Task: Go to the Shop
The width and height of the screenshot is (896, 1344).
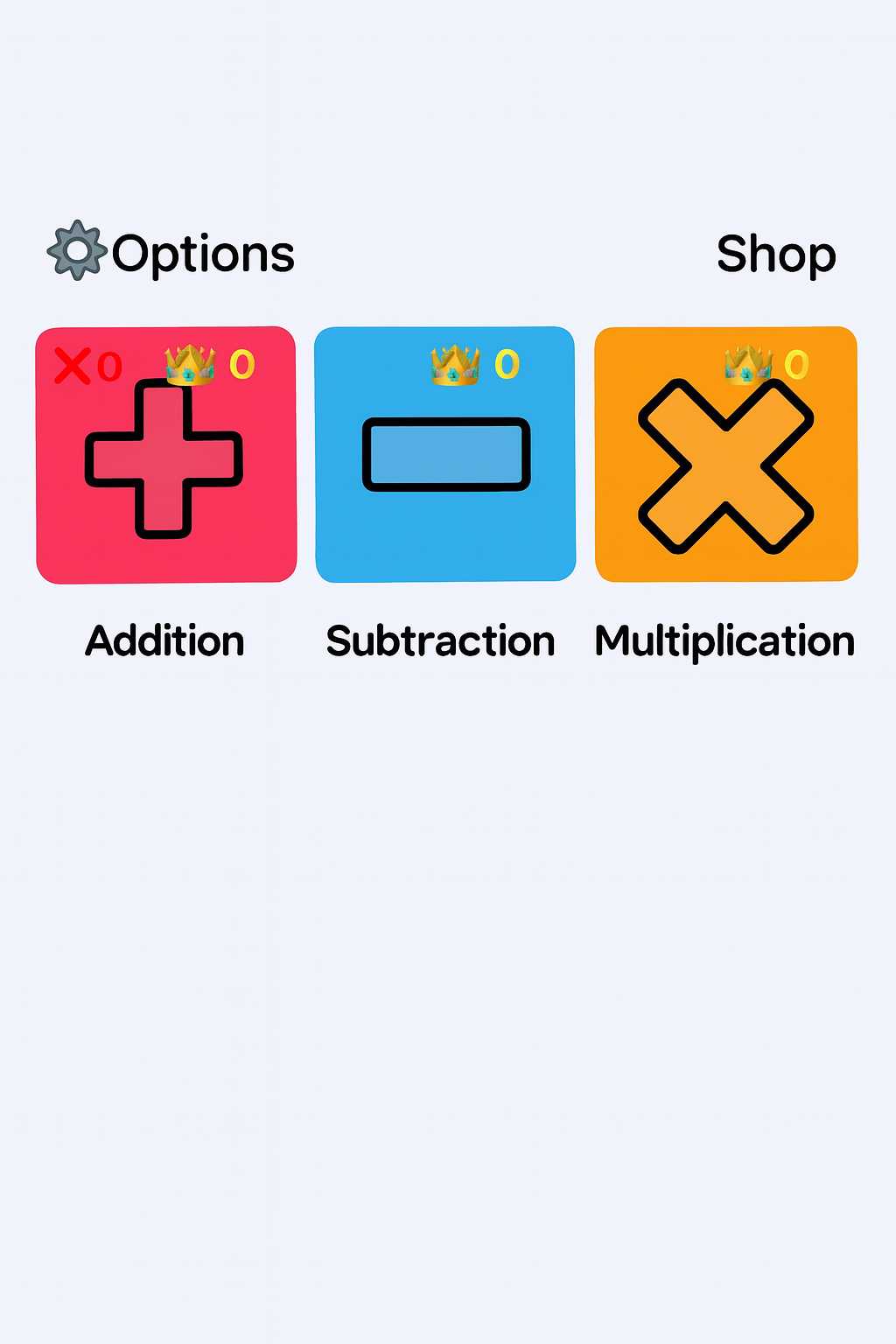Action: 775,255
